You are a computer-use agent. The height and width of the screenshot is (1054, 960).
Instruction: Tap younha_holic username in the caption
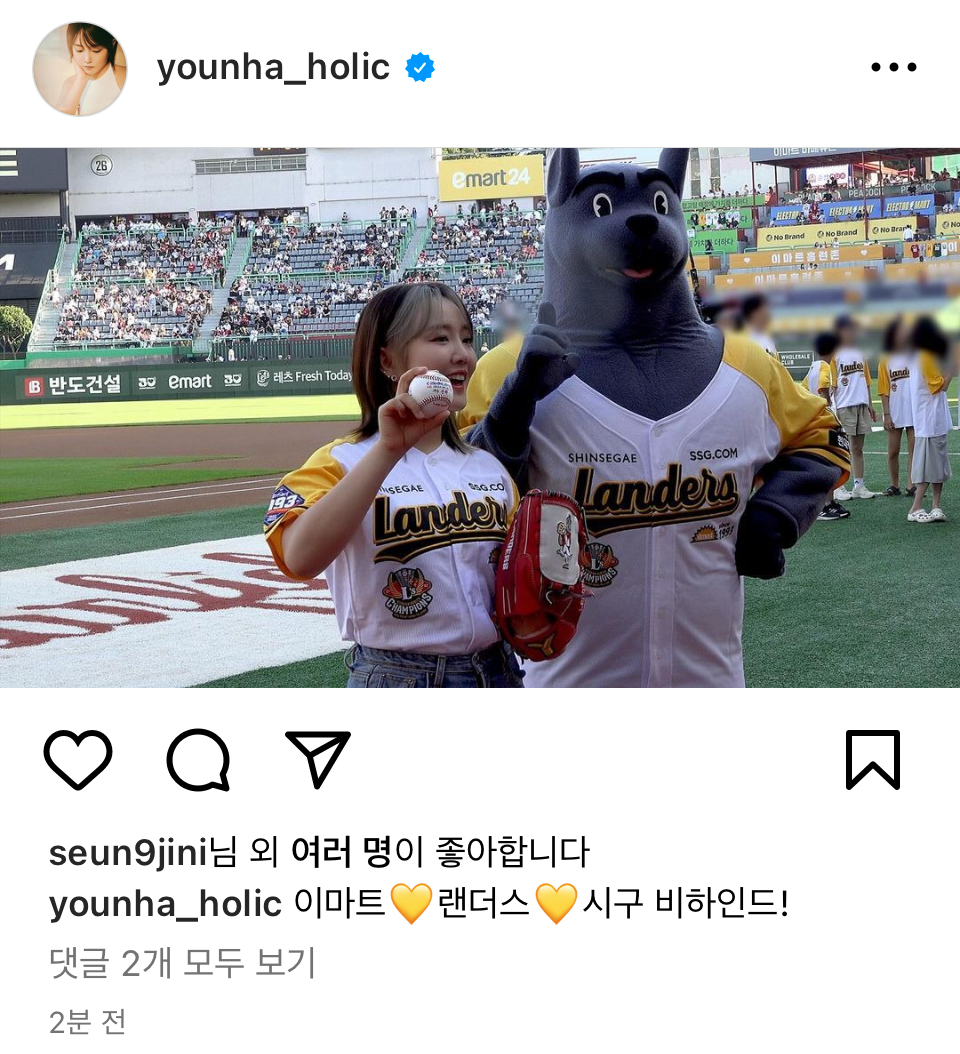[x=165, y=905]
